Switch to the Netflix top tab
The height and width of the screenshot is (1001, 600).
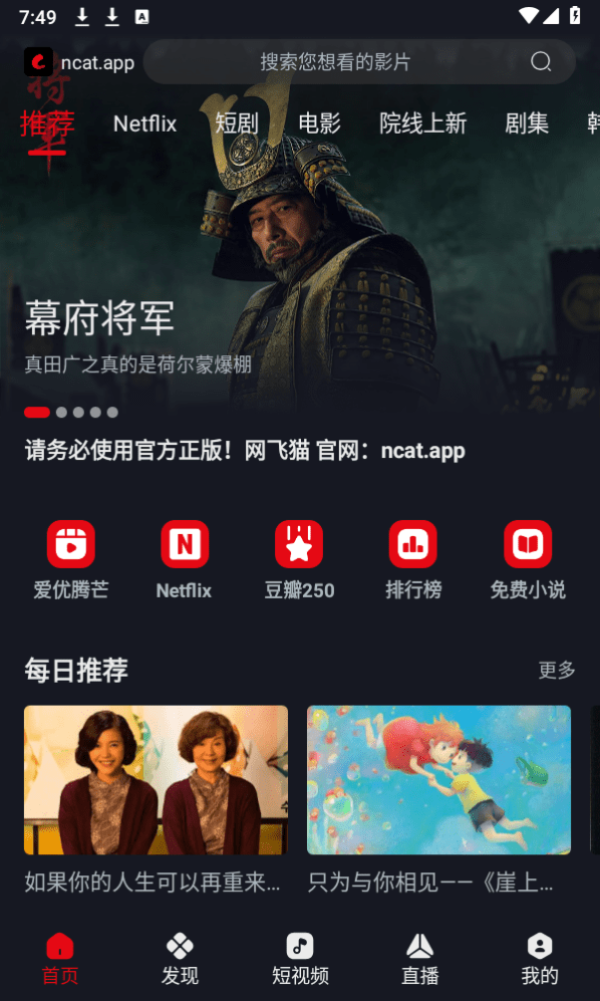click(x=145, y=123)
